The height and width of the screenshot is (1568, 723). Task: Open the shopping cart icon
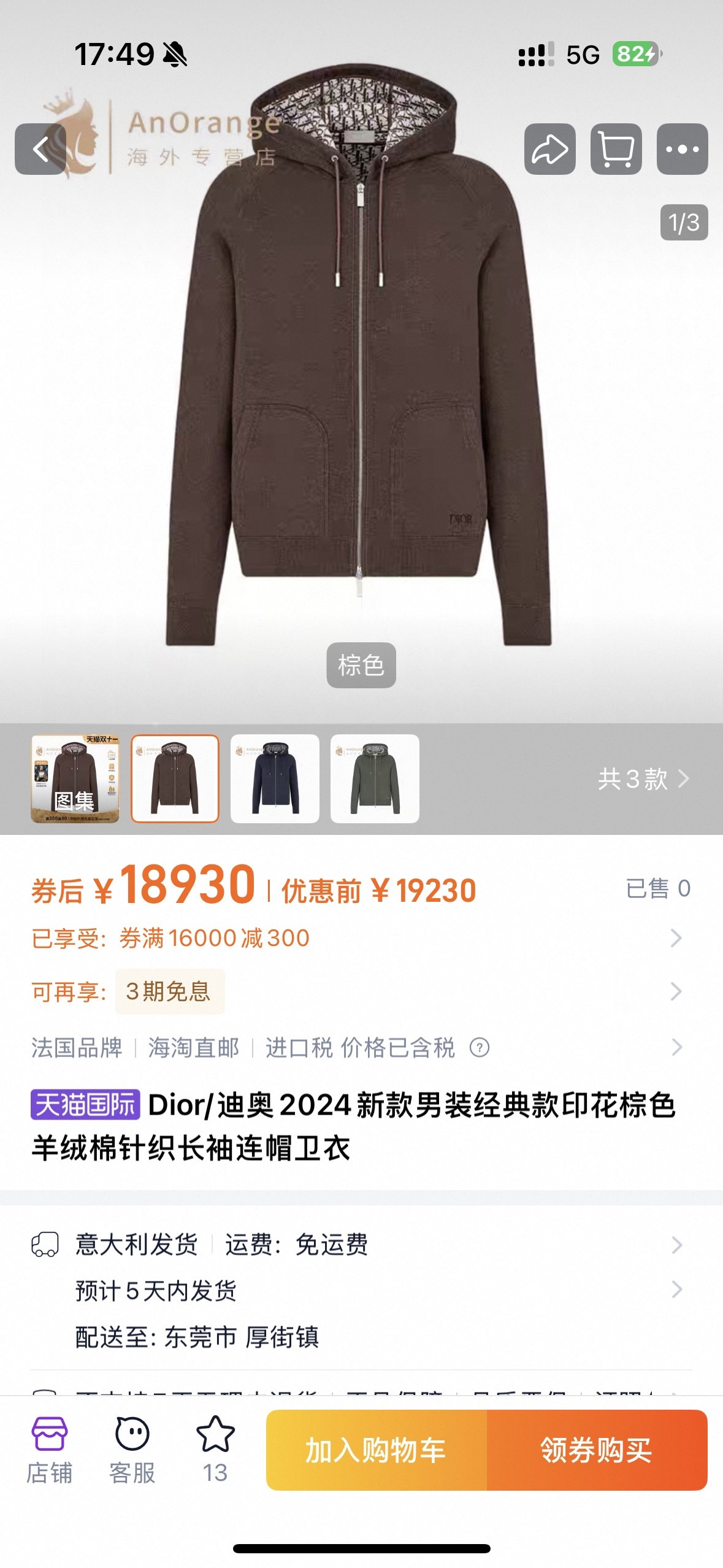pos(616,149)
